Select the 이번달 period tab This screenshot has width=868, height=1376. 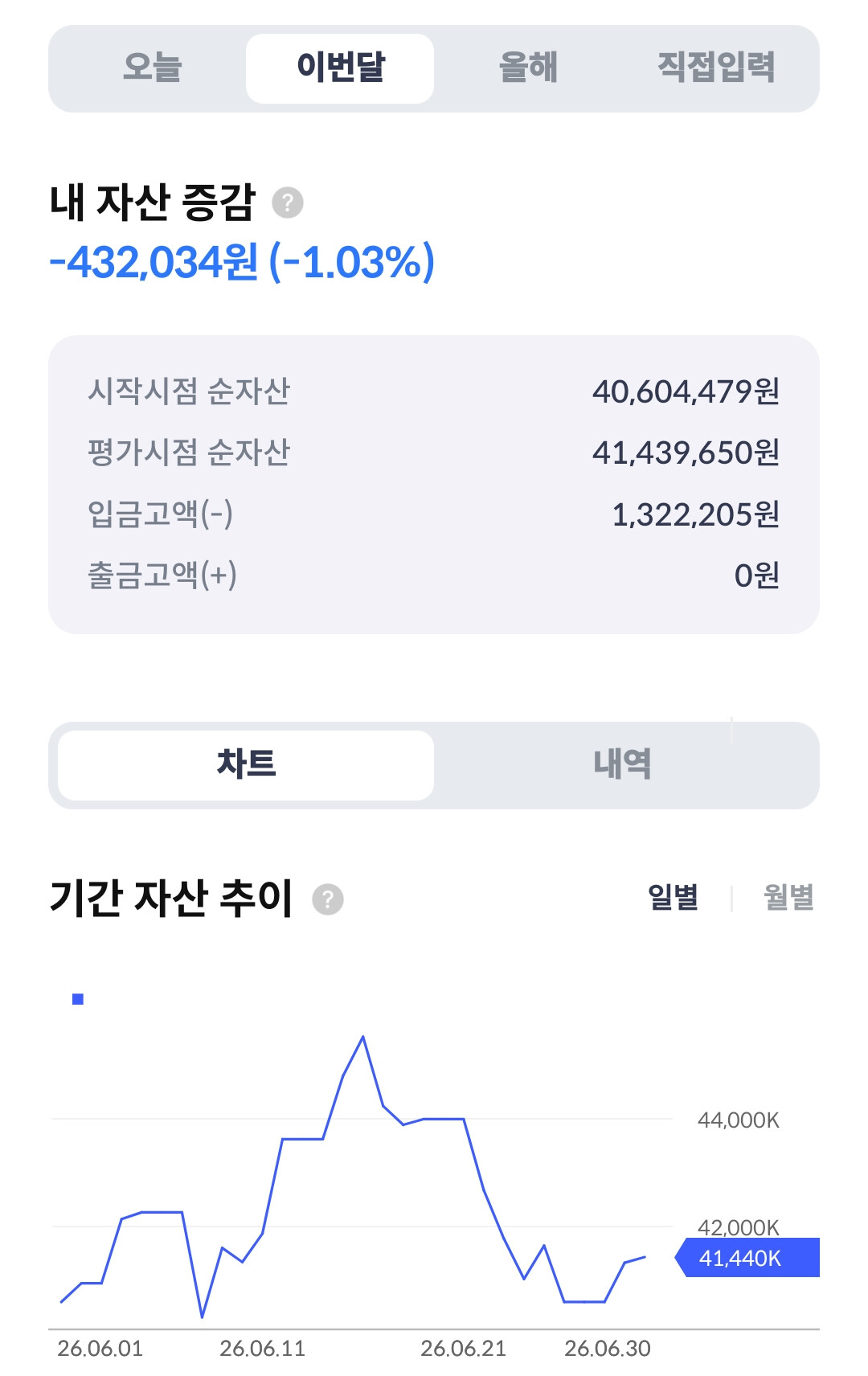click(340, 68)
